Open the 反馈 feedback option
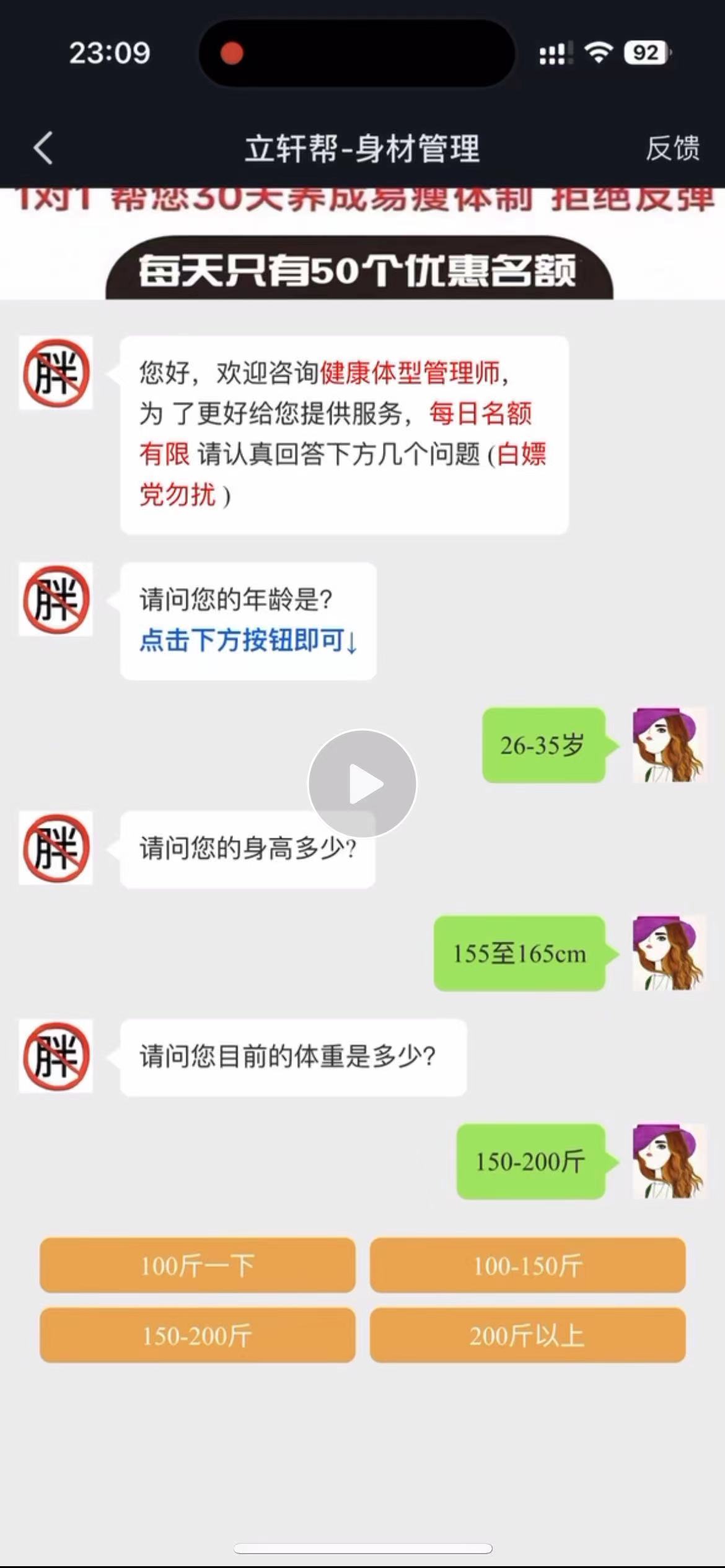This screenshot has height=1568, width=725. pos(672,149)
